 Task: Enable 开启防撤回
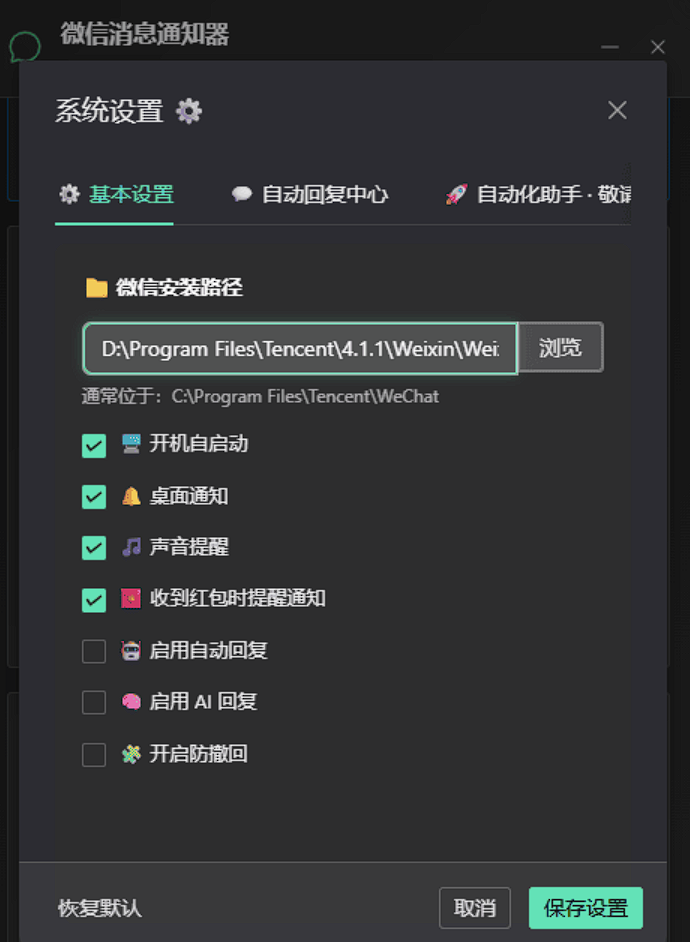94,754
